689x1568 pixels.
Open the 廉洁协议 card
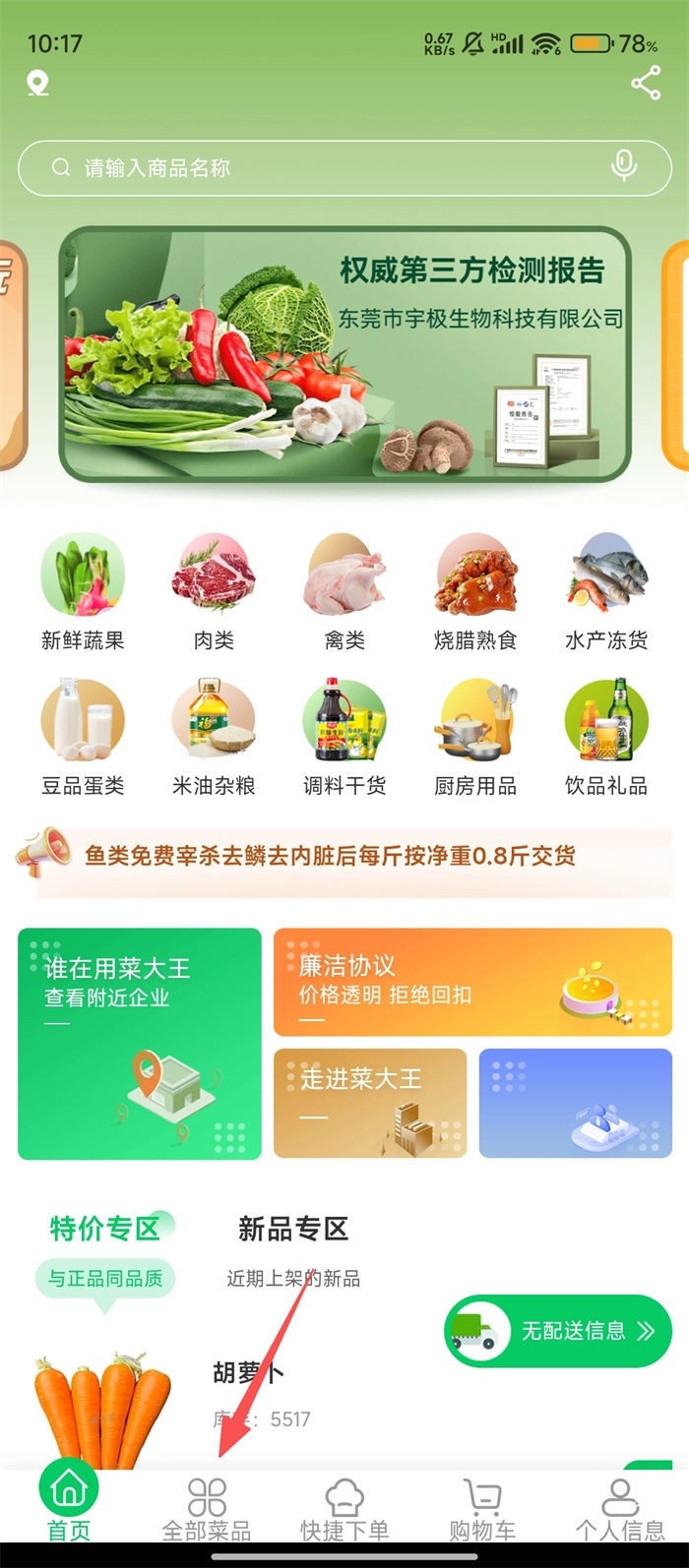pos(472,982)
